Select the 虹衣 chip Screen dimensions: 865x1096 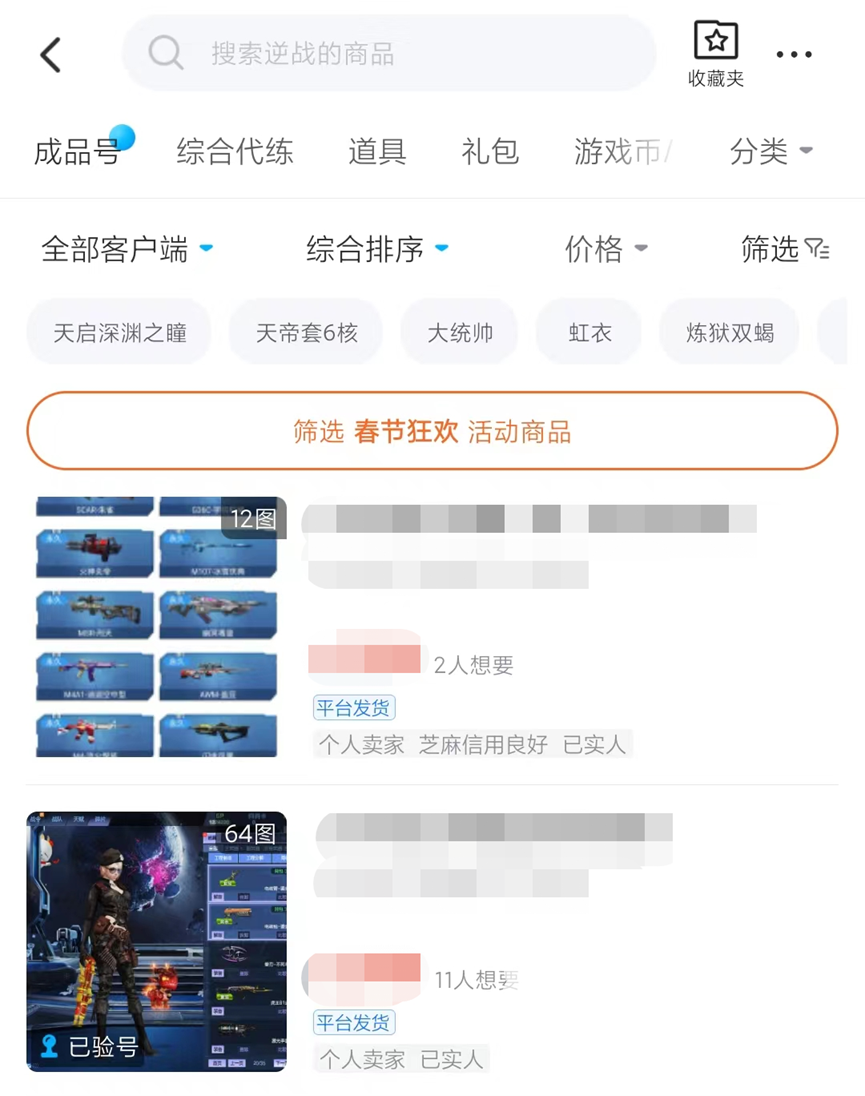point(590,333)
